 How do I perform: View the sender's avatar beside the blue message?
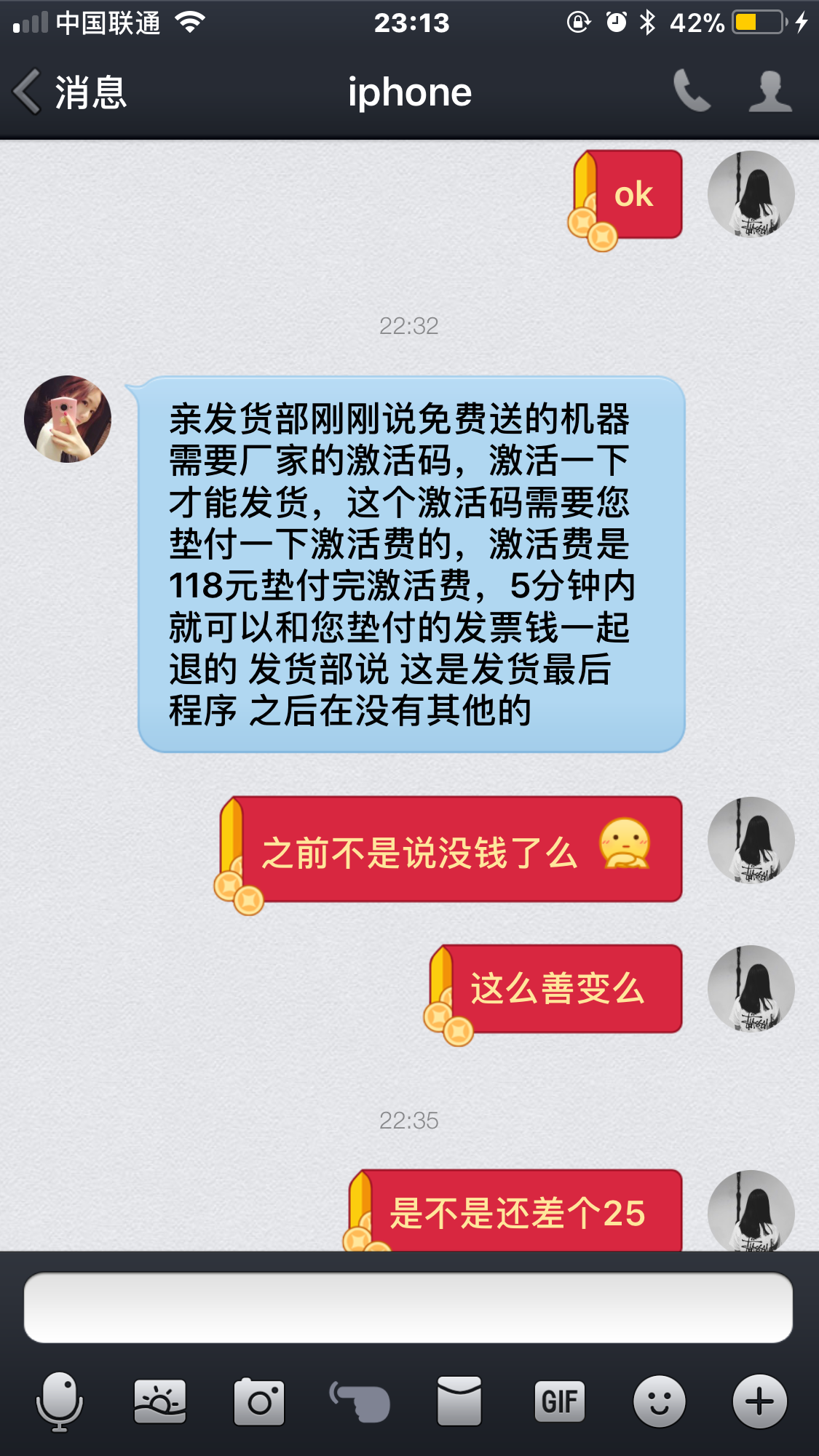[68, 419]
